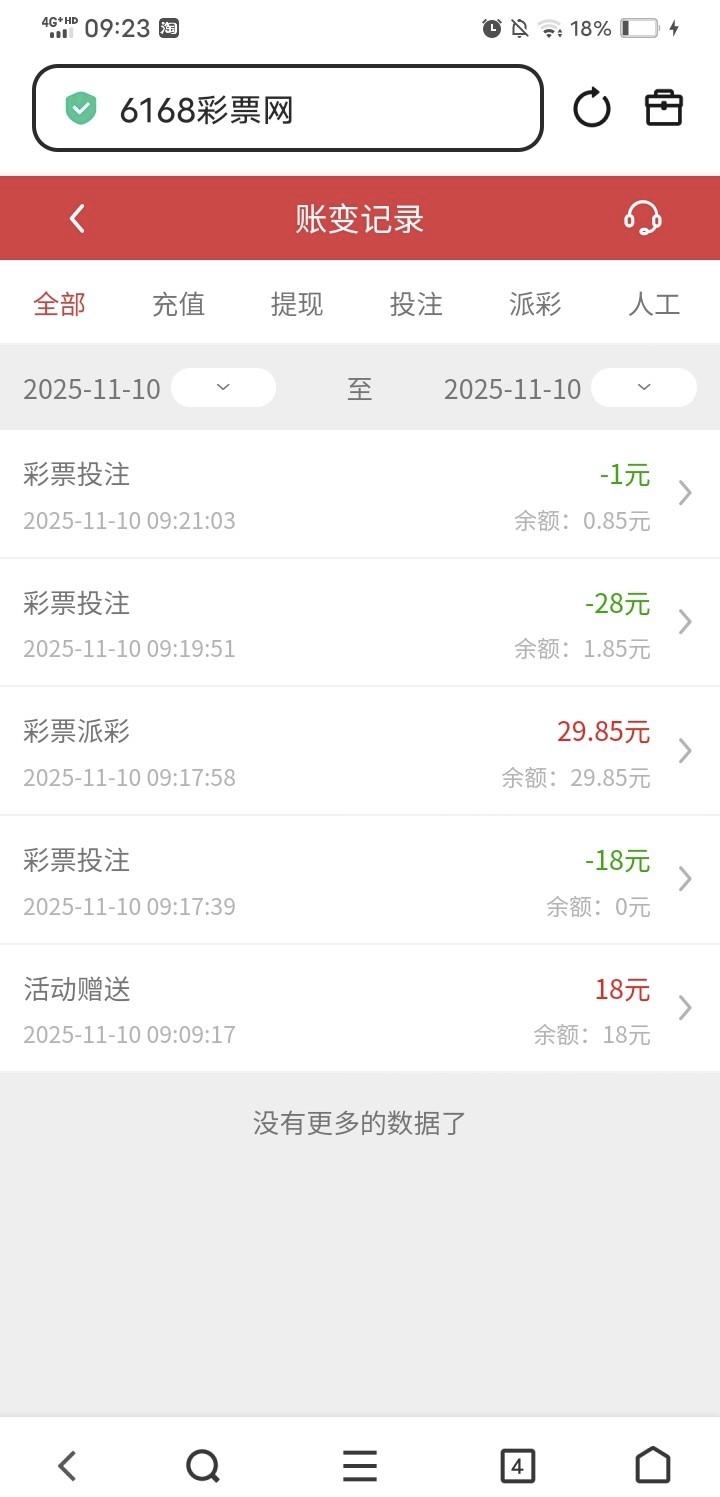
Task: Switch to the 提现 tab
Action: coord(297,304)
